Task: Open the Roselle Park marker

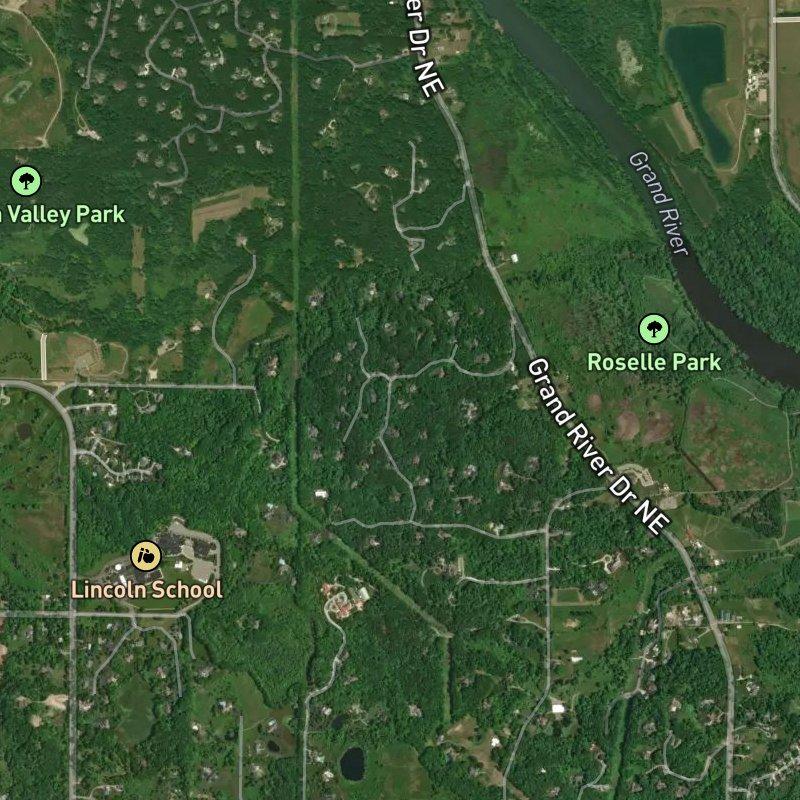Action: click(x=653, y=327)
